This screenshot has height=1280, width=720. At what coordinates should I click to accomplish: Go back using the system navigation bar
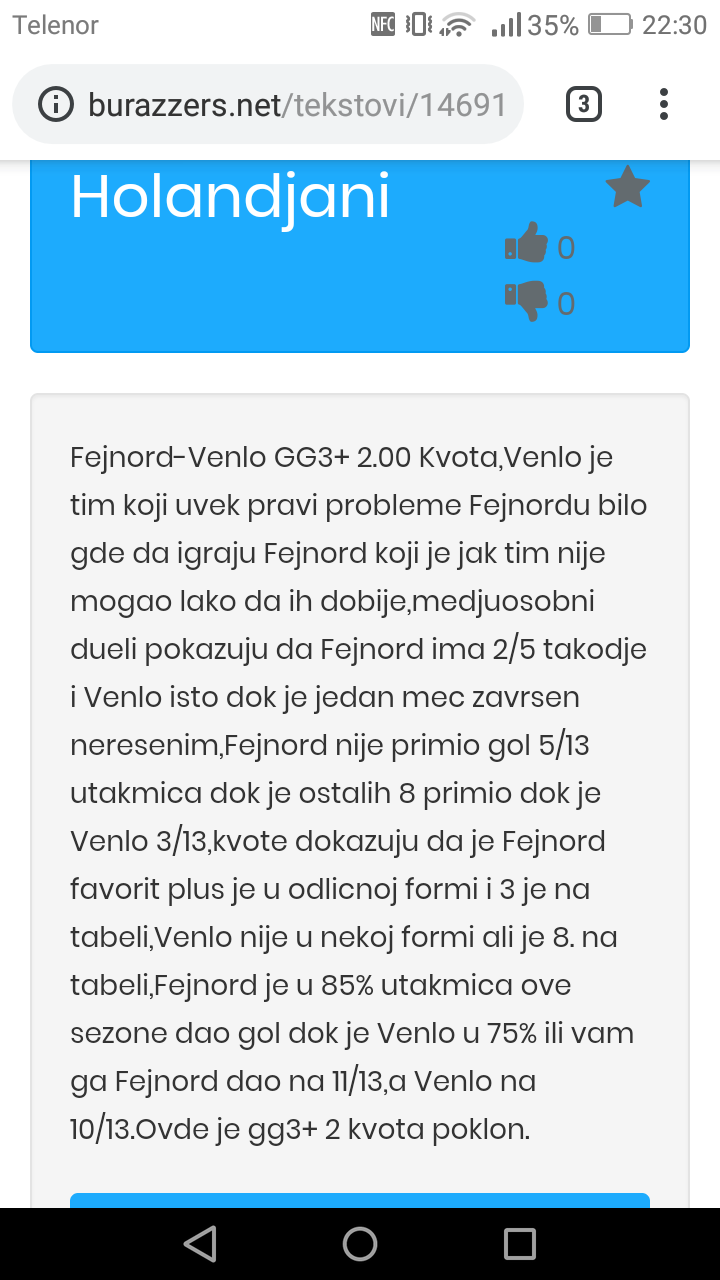tap(200, 1243)
